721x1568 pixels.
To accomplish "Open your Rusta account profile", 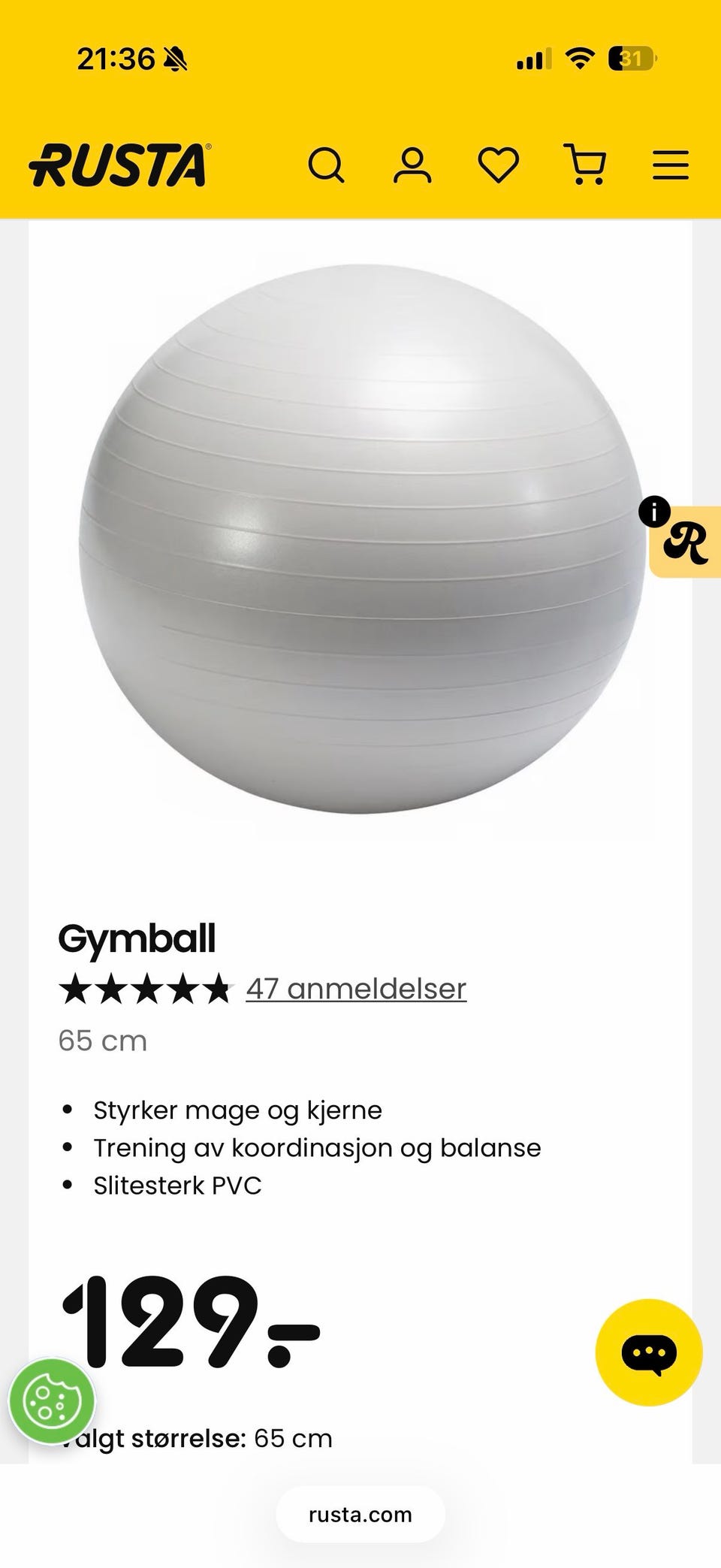I will (x=413, y=165).
